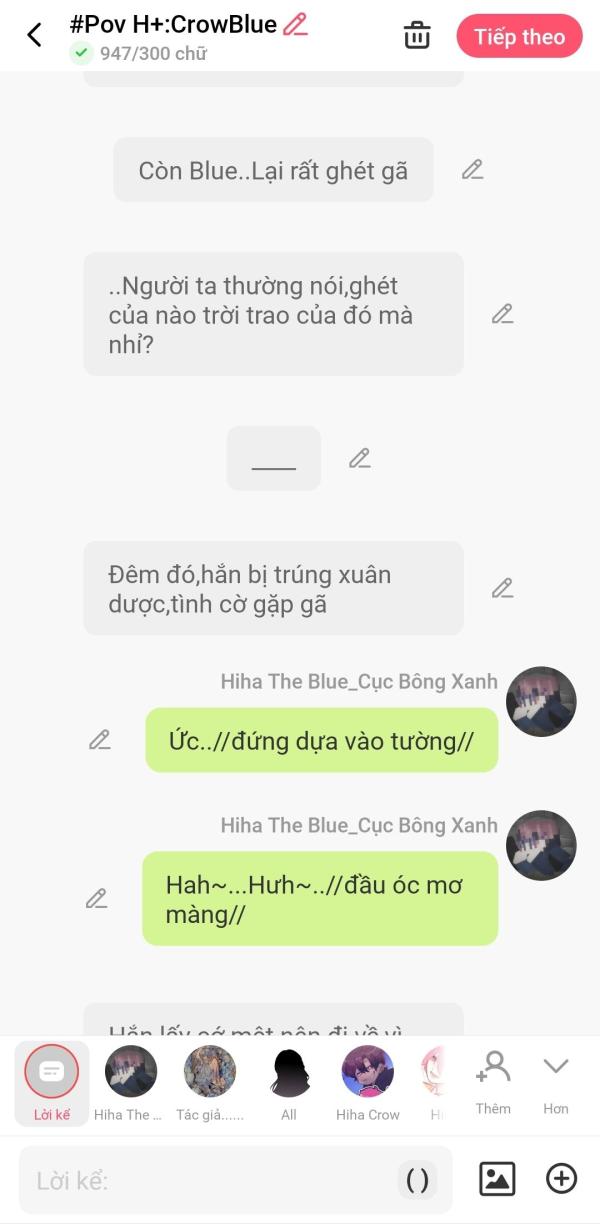Tap the Tiếp theo button
The height and width of the screenshot is (1224, 600).
pos(519,36)
